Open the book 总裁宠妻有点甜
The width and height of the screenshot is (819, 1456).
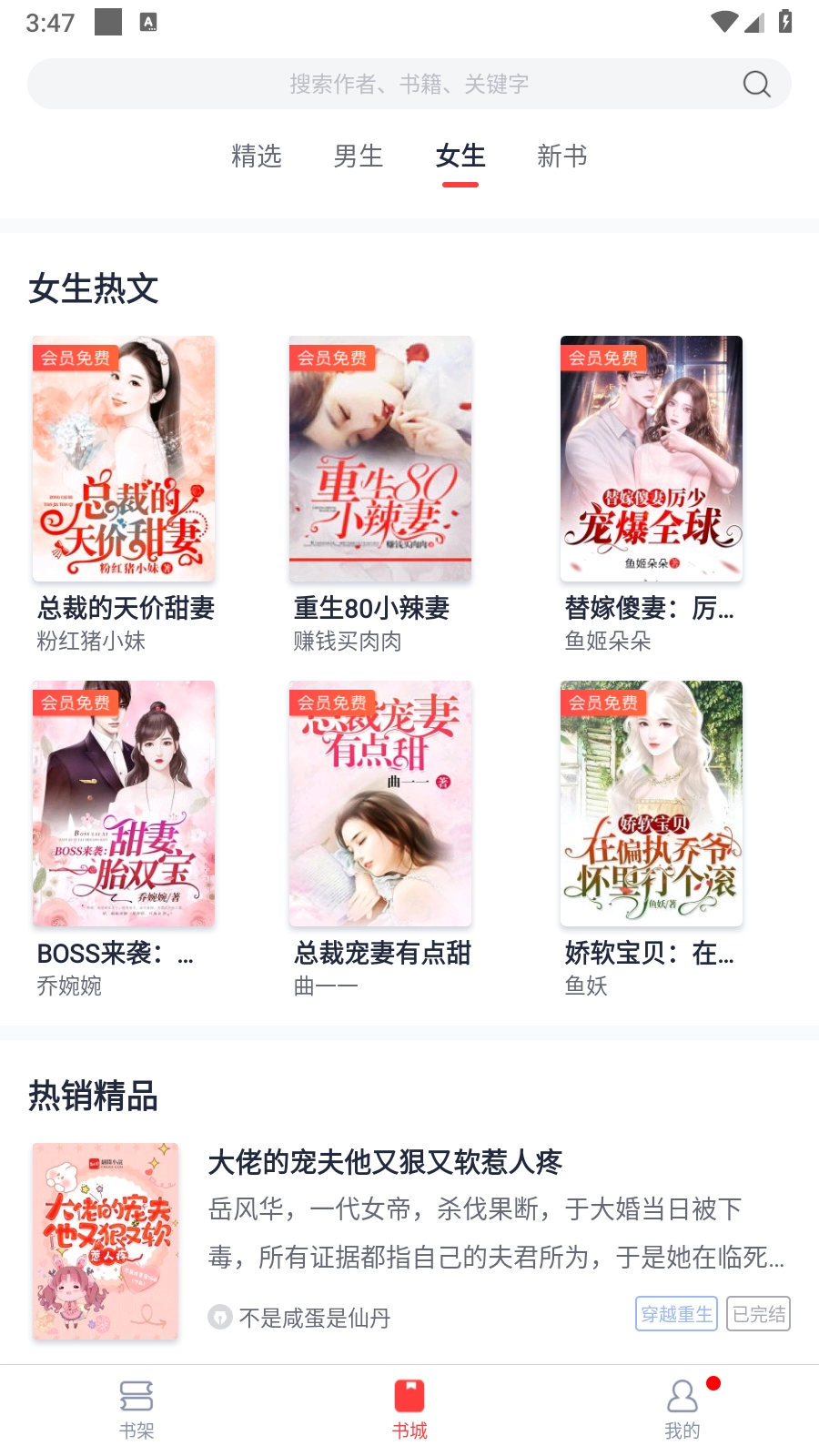click(380, 804)
